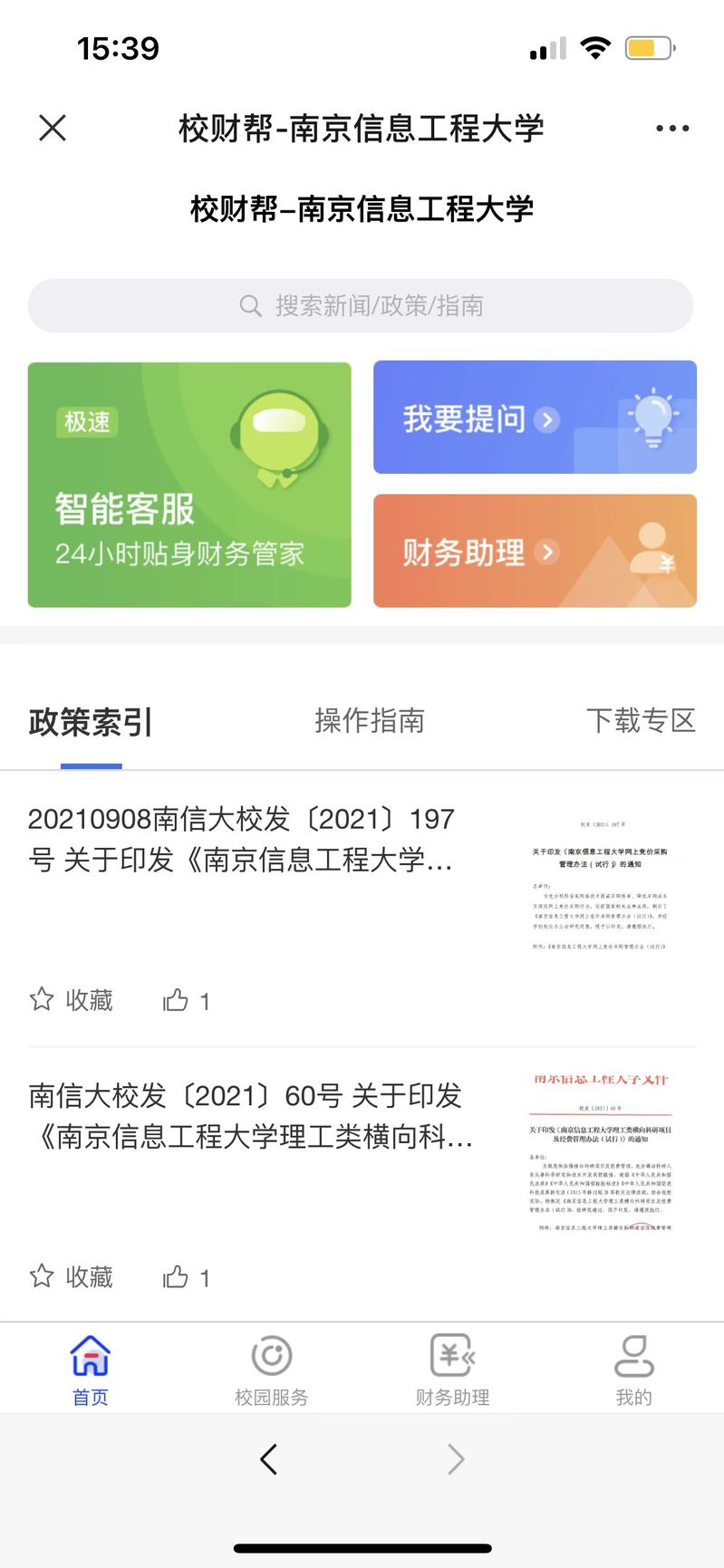Favorite (收藏) the 〔2021〕60号 document
Viewport: 724px width, 1568px height.
tap(72, 1277)
